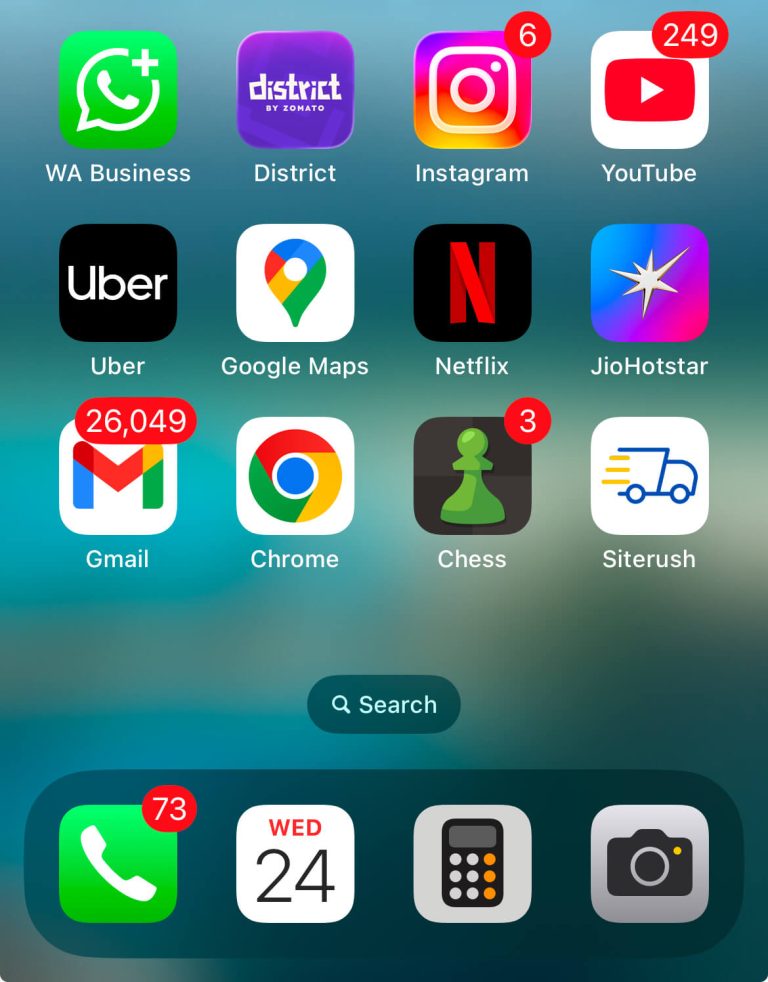Open Instagram

pyautogui.click(x=472, y=90)
